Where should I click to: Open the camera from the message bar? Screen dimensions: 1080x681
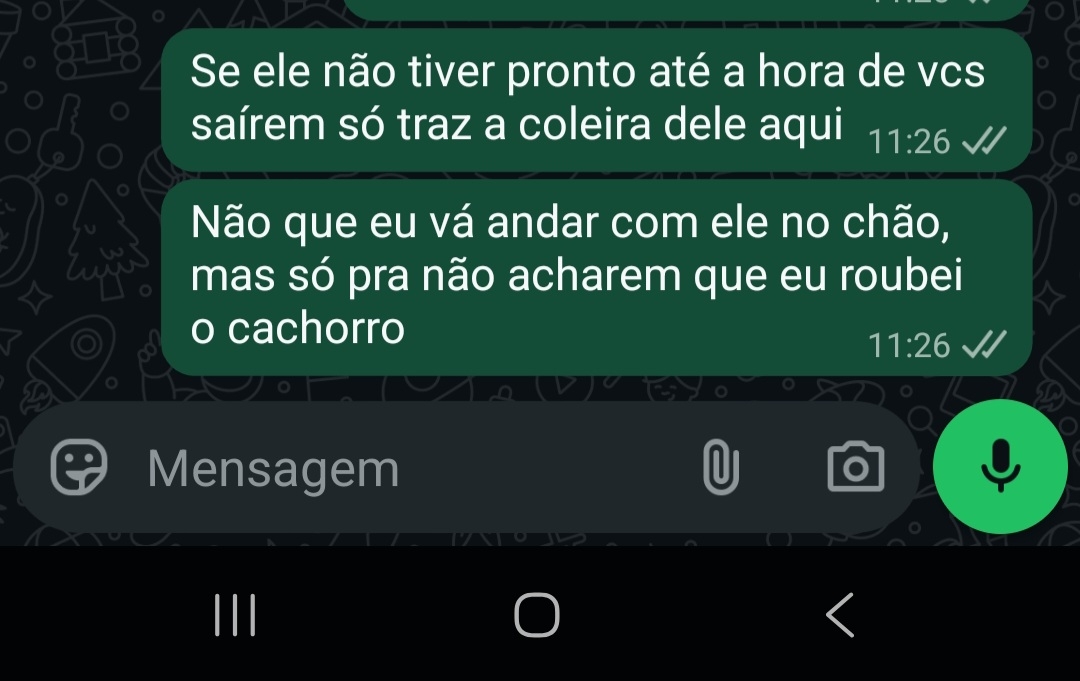[x=856, y=468]
